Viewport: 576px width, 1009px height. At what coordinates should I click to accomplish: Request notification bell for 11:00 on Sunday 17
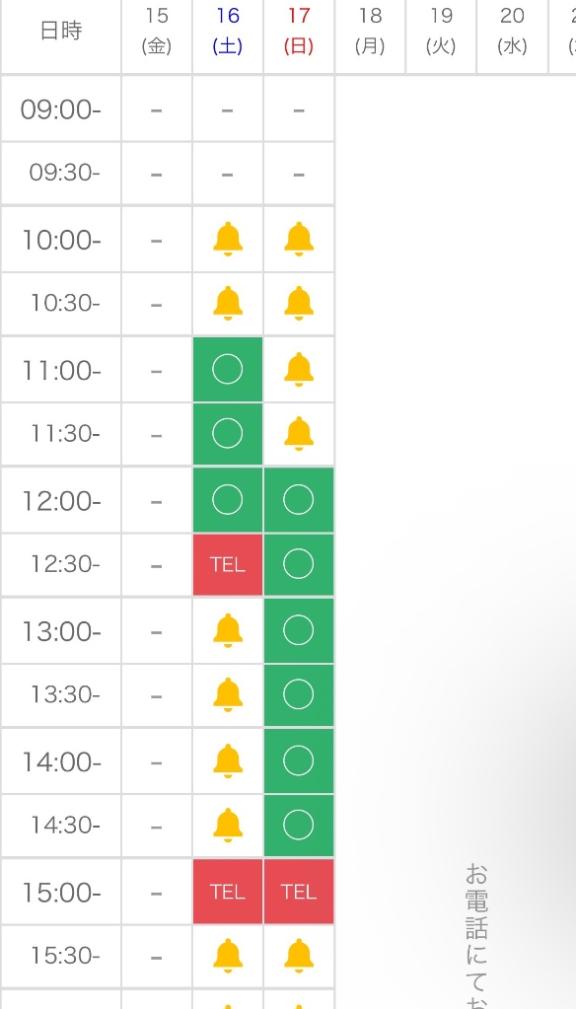tap(299, 370)
